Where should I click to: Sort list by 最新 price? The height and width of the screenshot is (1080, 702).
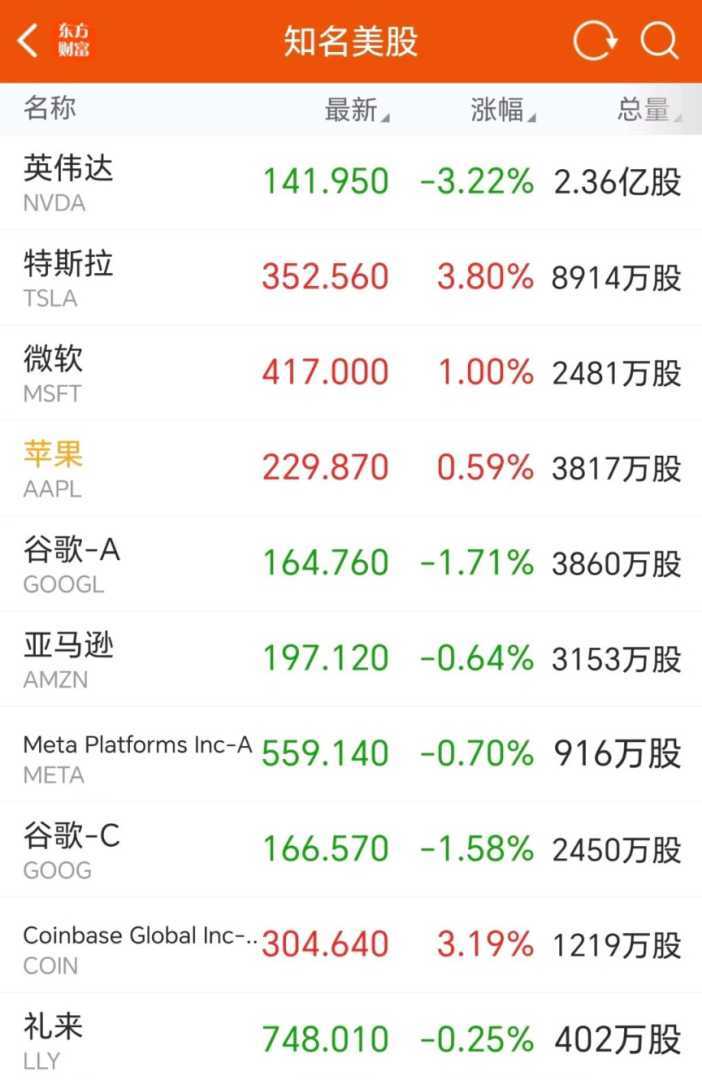click(x=356, y=110)
